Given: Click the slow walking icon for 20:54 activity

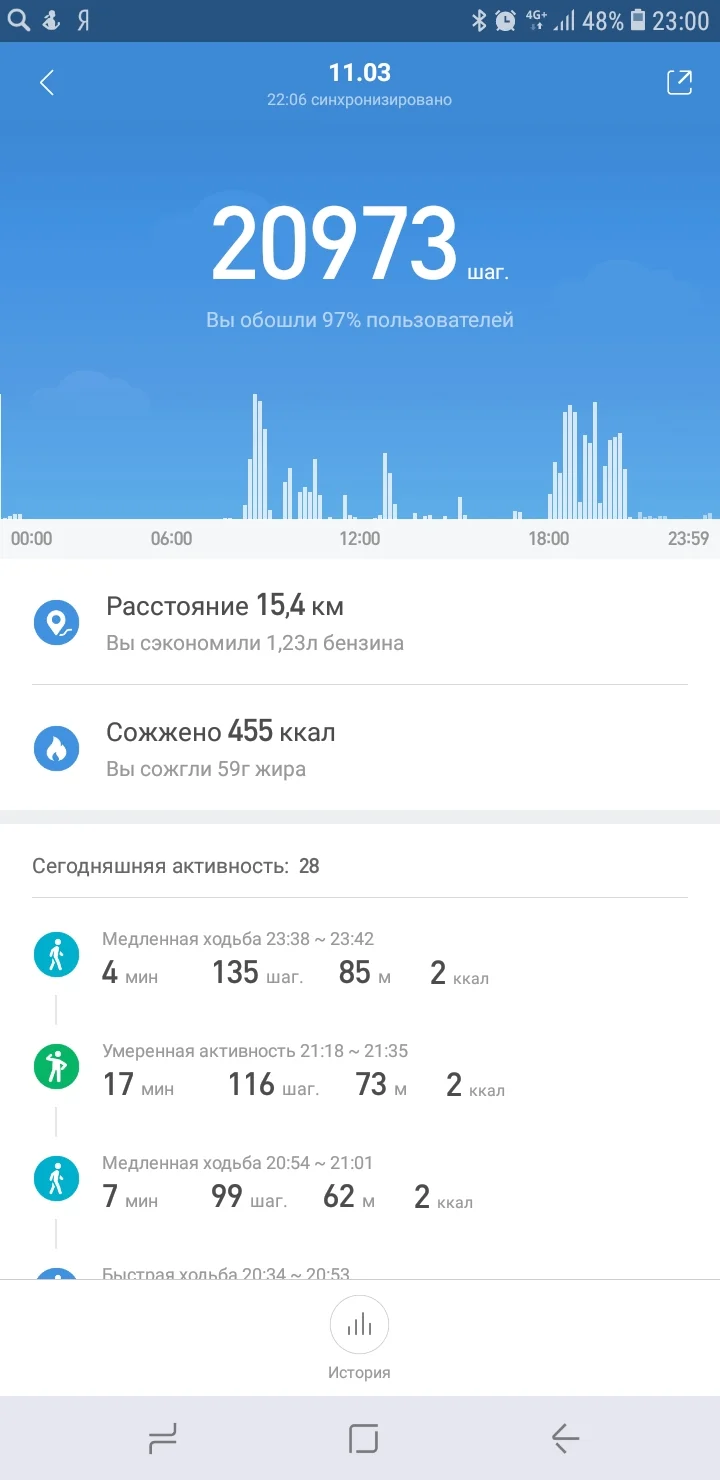Looking at the screenshot, I should (57, 1178).
